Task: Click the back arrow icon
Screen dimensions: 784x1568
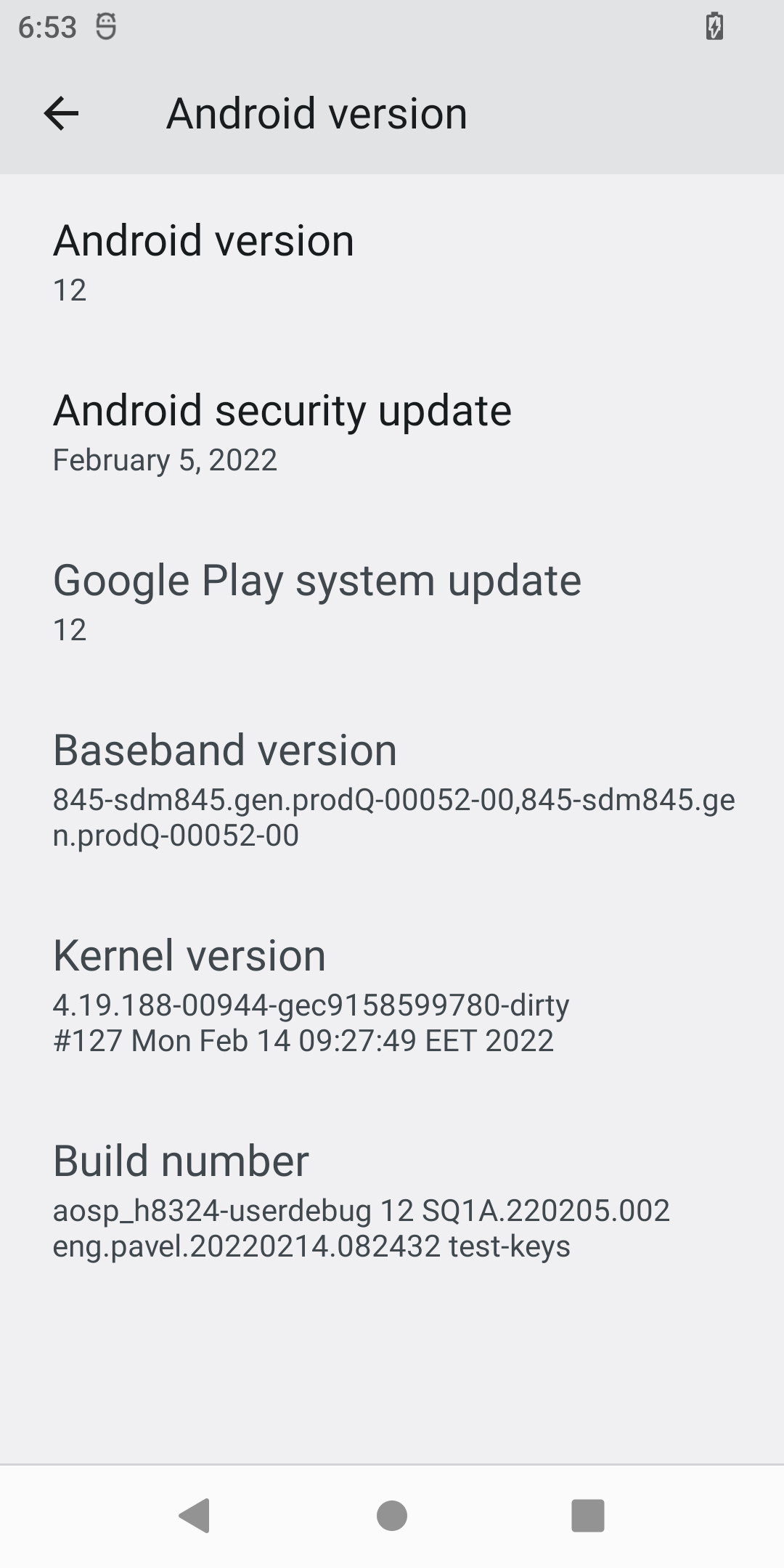Action: pyautogui.click(x=61, y=113)
